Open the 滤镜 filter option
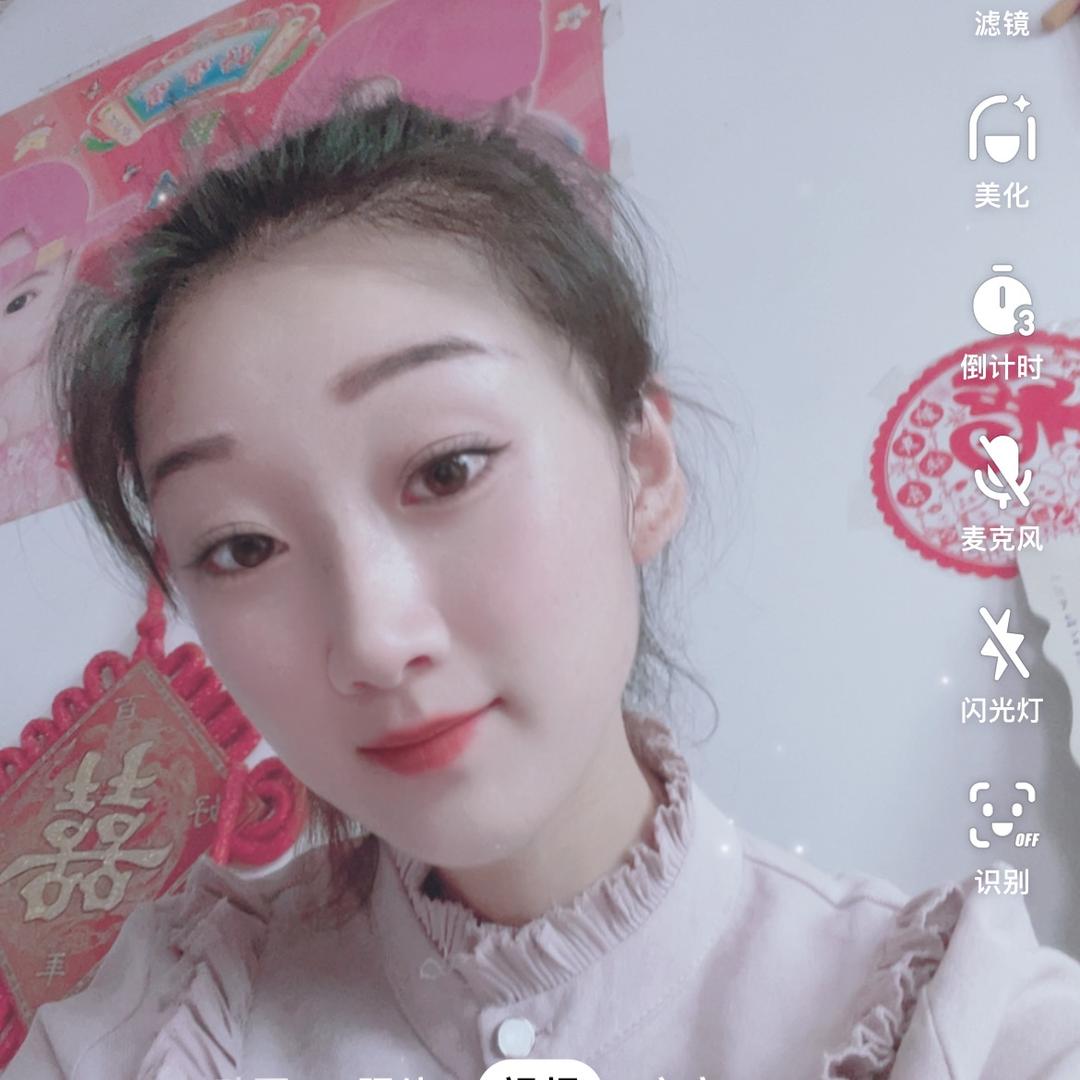This screenshot has width=1080, height=1080. point(1001,22)
